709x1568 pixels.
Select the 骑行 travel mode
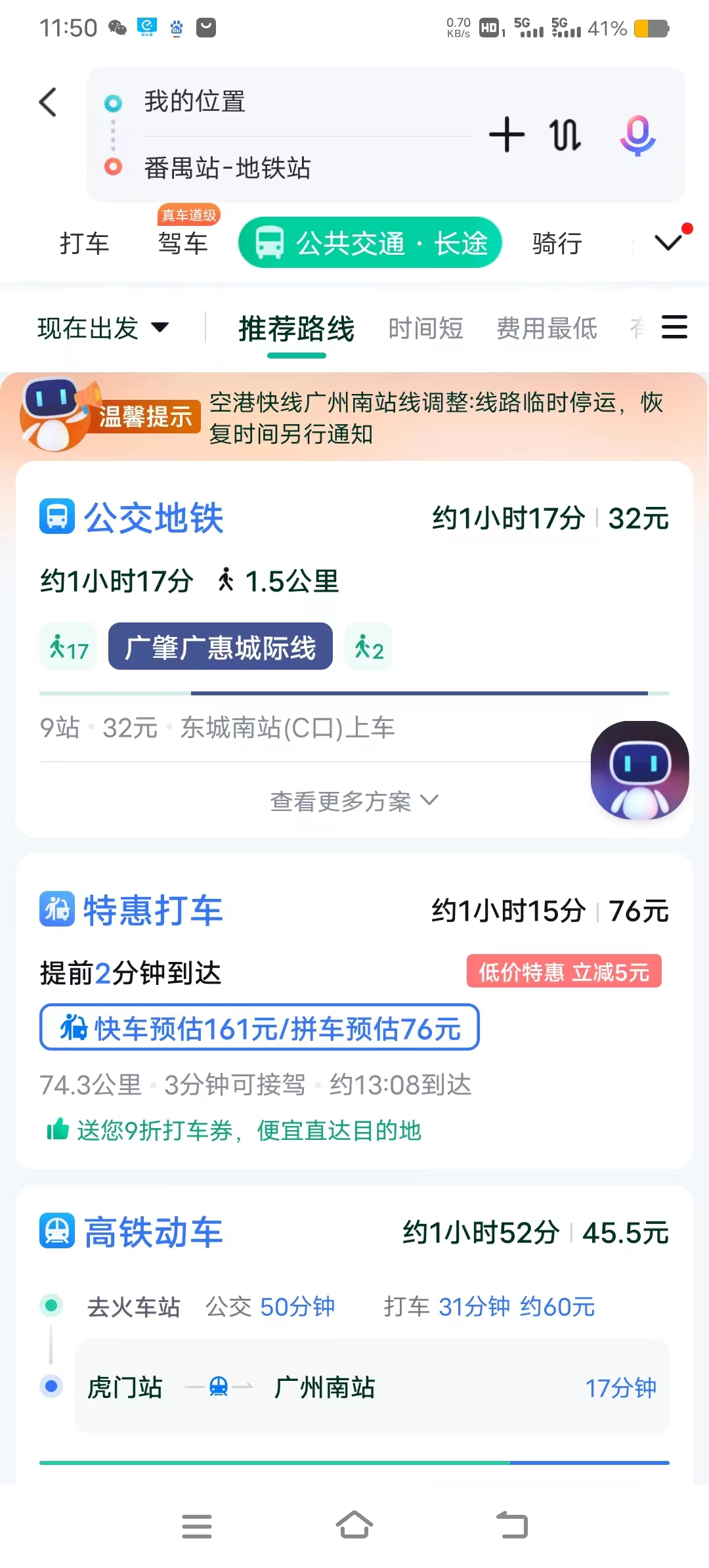click(557, 244)
